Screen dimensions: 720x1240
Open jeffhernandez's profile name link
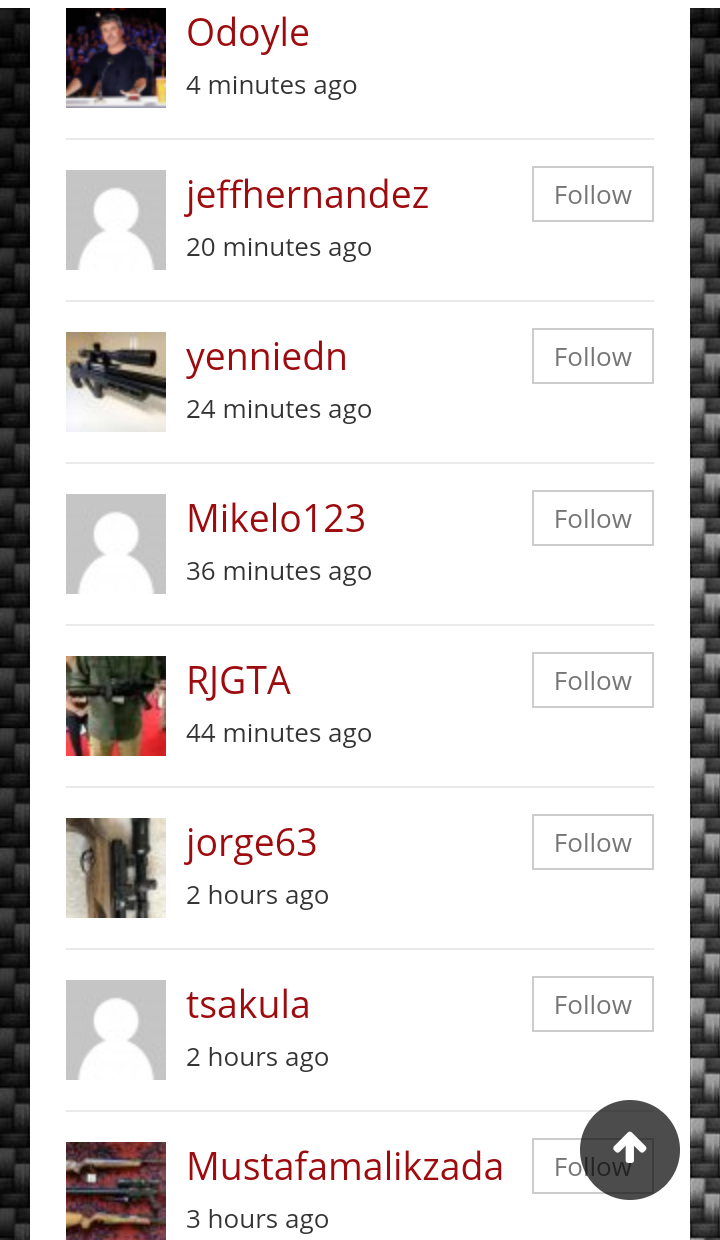click(x=307, y=194)
